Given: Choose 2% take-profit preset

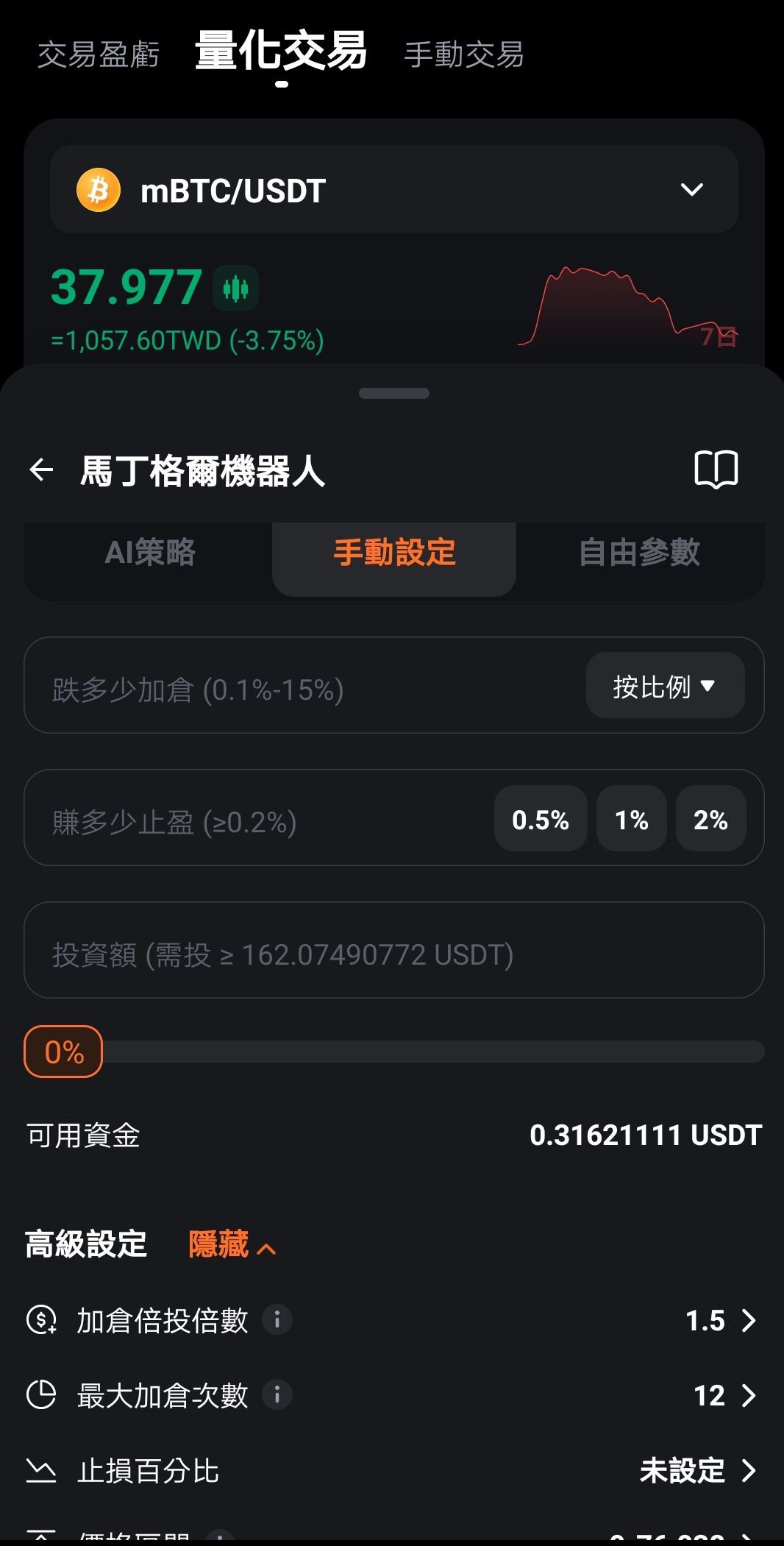Looking at the screenshot, I should point(710,819).
